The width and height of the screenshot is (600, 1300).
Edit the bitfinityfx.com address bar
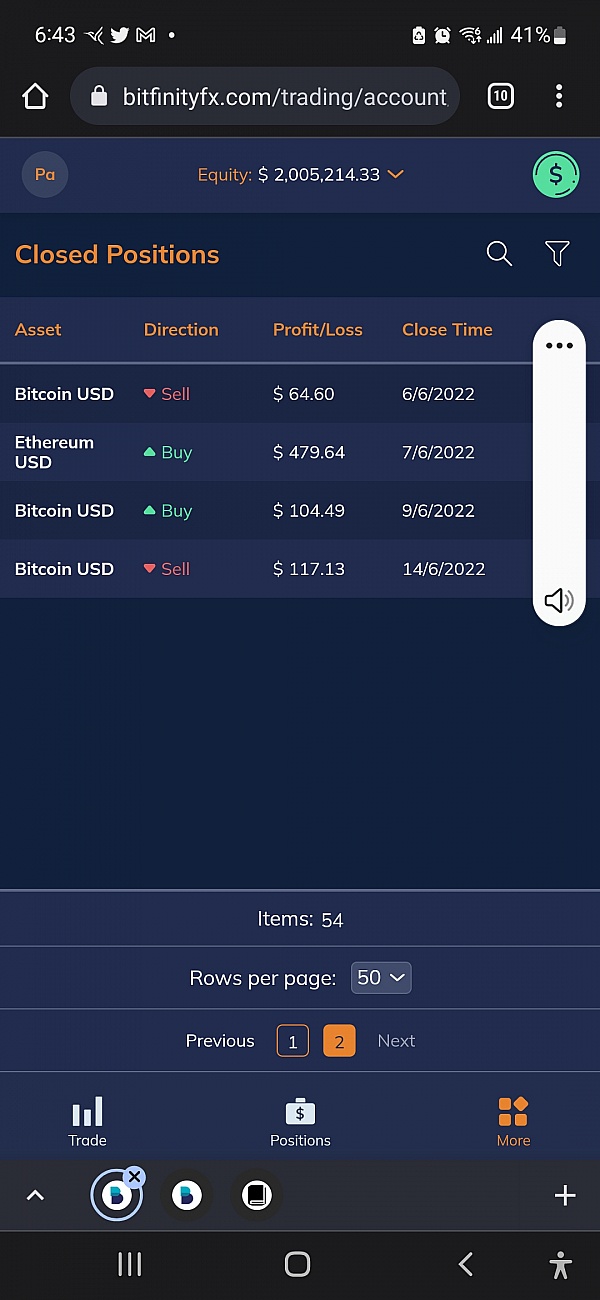click(265, 96)
